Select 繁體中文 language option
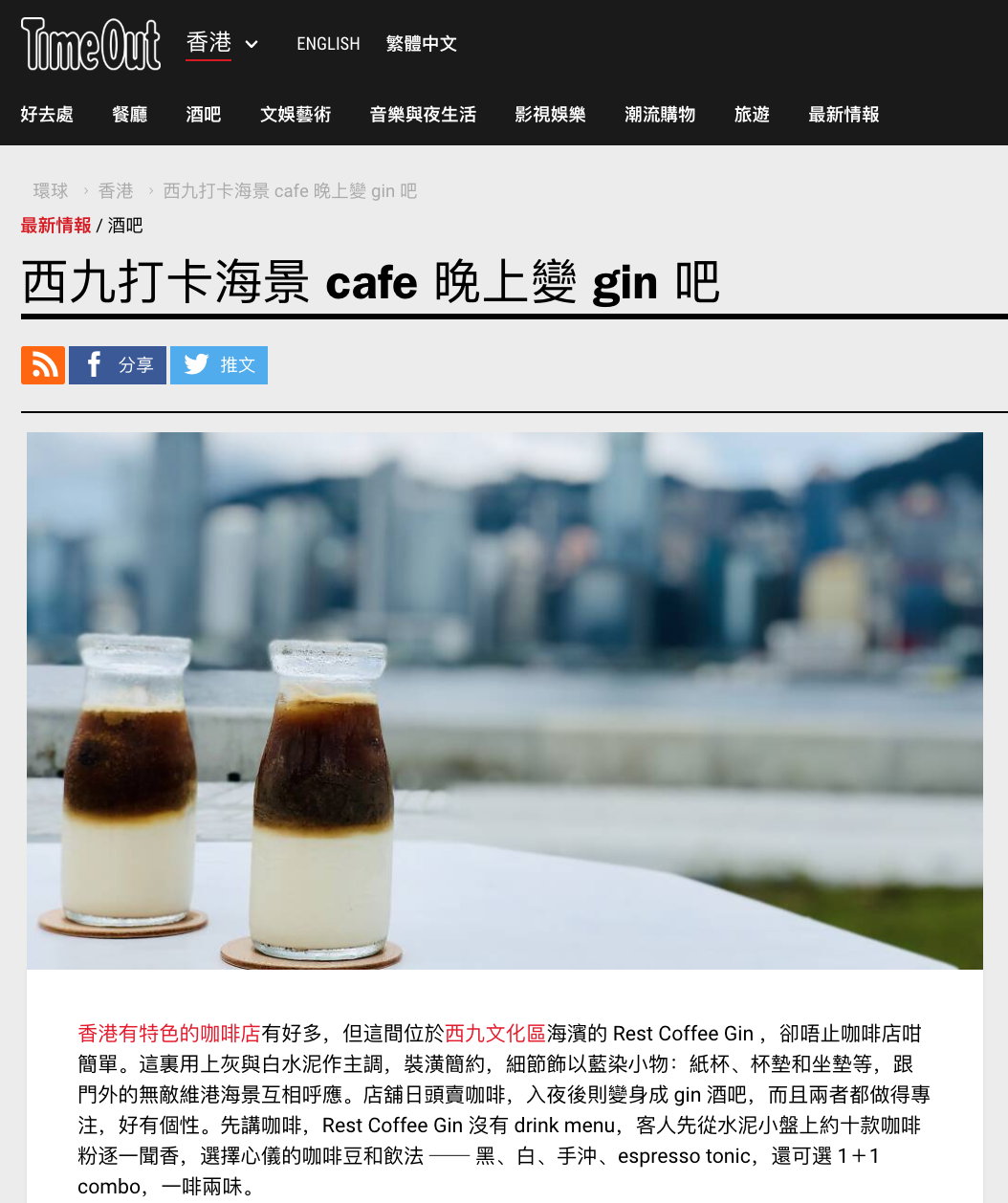The height and width of the screenshot is (1203, 1008). (x=421, y=44)
